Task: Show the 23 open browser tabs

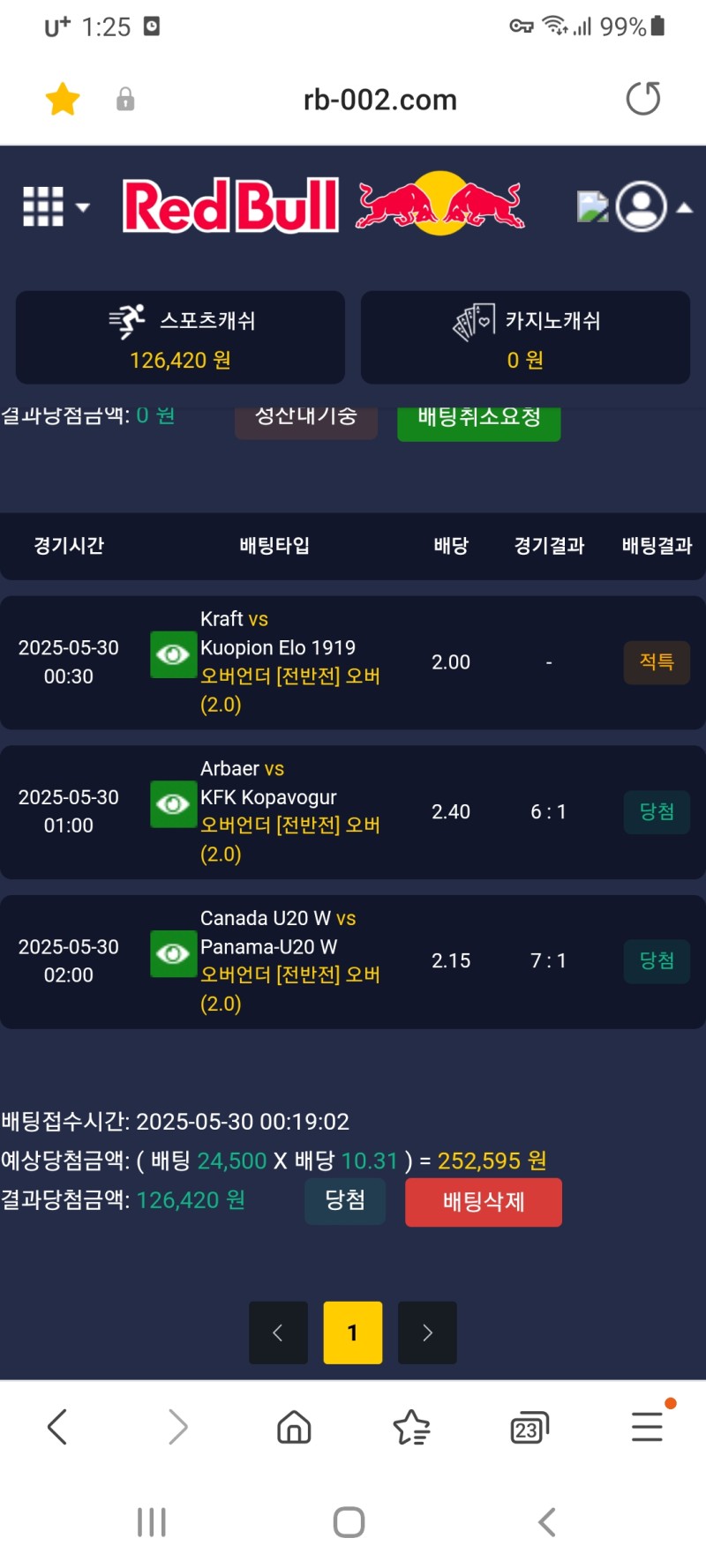Action: (529, 1426)
